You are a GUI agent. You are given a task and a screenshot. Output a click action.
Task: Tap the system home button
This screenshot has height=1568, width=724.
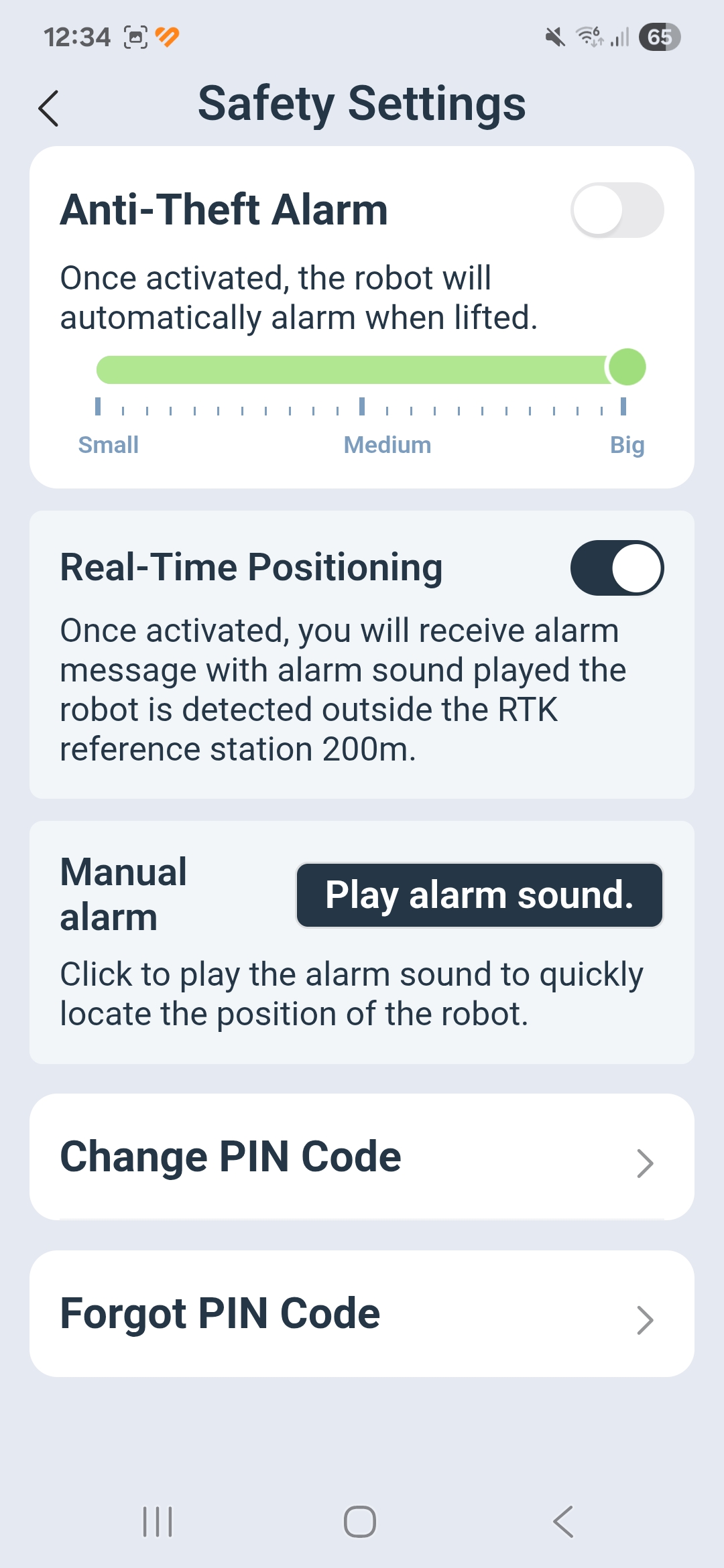pos(360,1521)
